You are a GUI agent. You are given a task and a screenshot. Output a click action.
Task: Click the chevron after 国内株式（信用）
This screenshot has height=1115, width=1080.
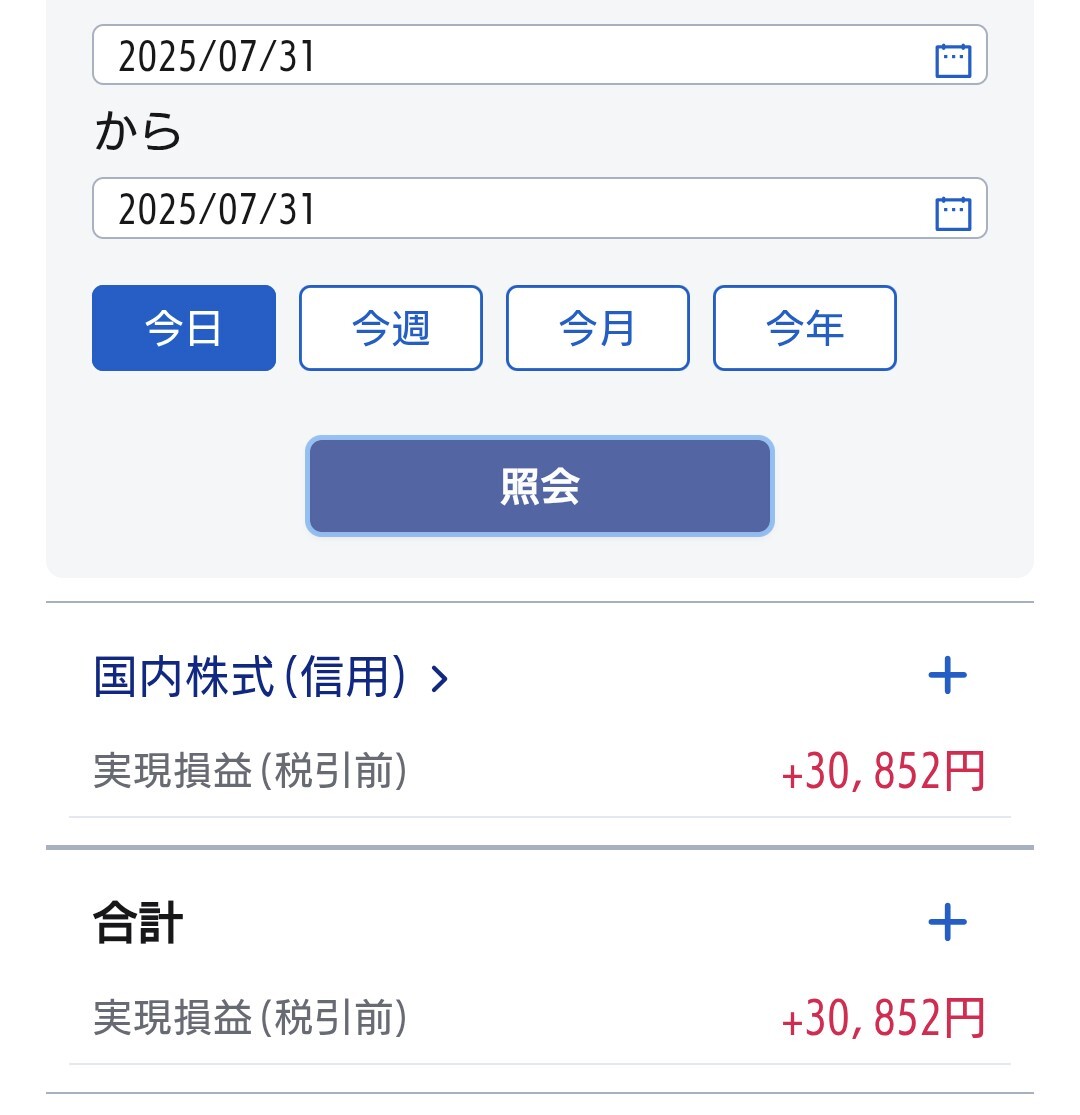click(441, 679)
